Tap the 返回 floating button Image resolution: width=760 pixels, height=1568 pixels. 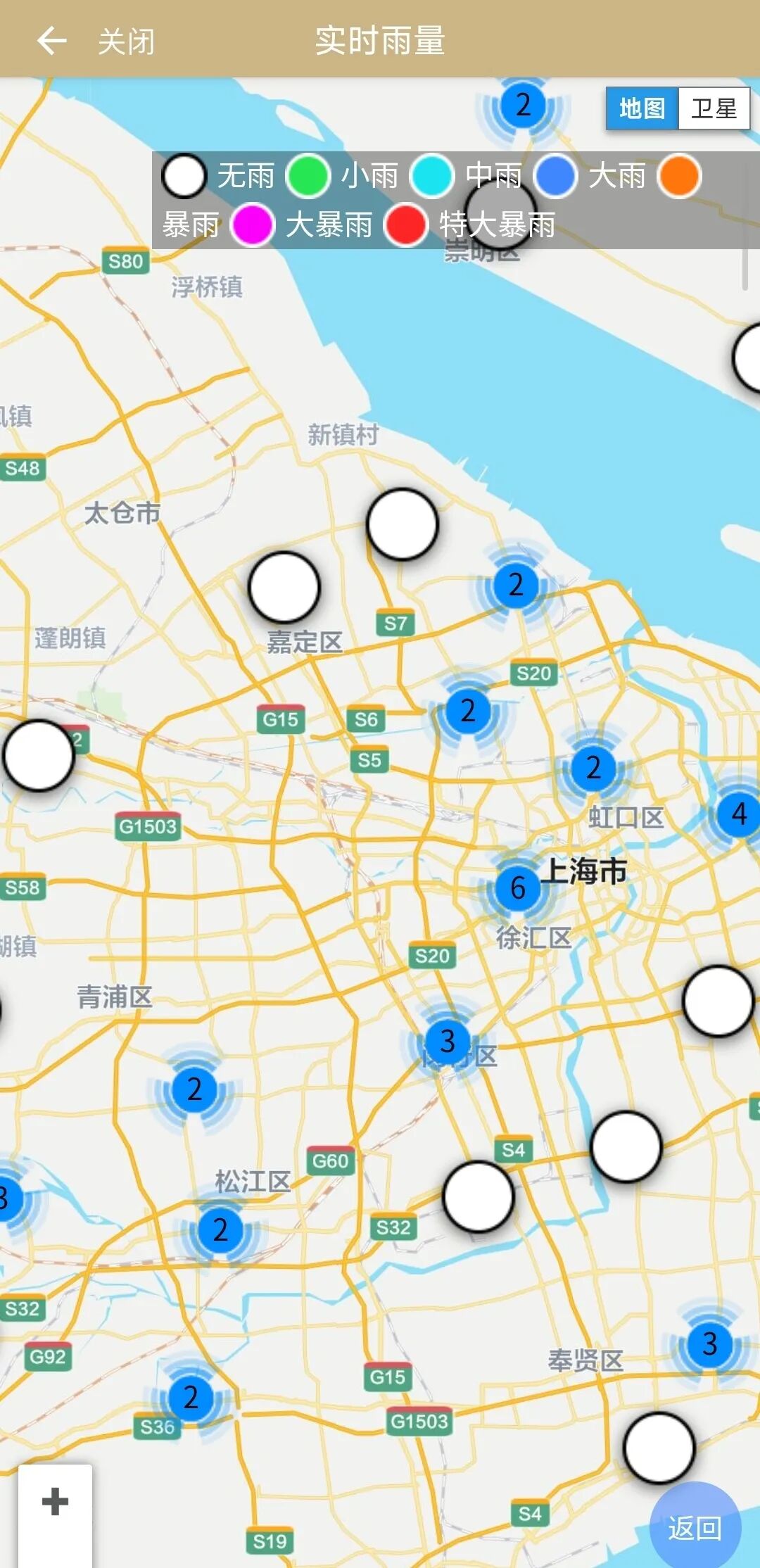coord(695,1528)
